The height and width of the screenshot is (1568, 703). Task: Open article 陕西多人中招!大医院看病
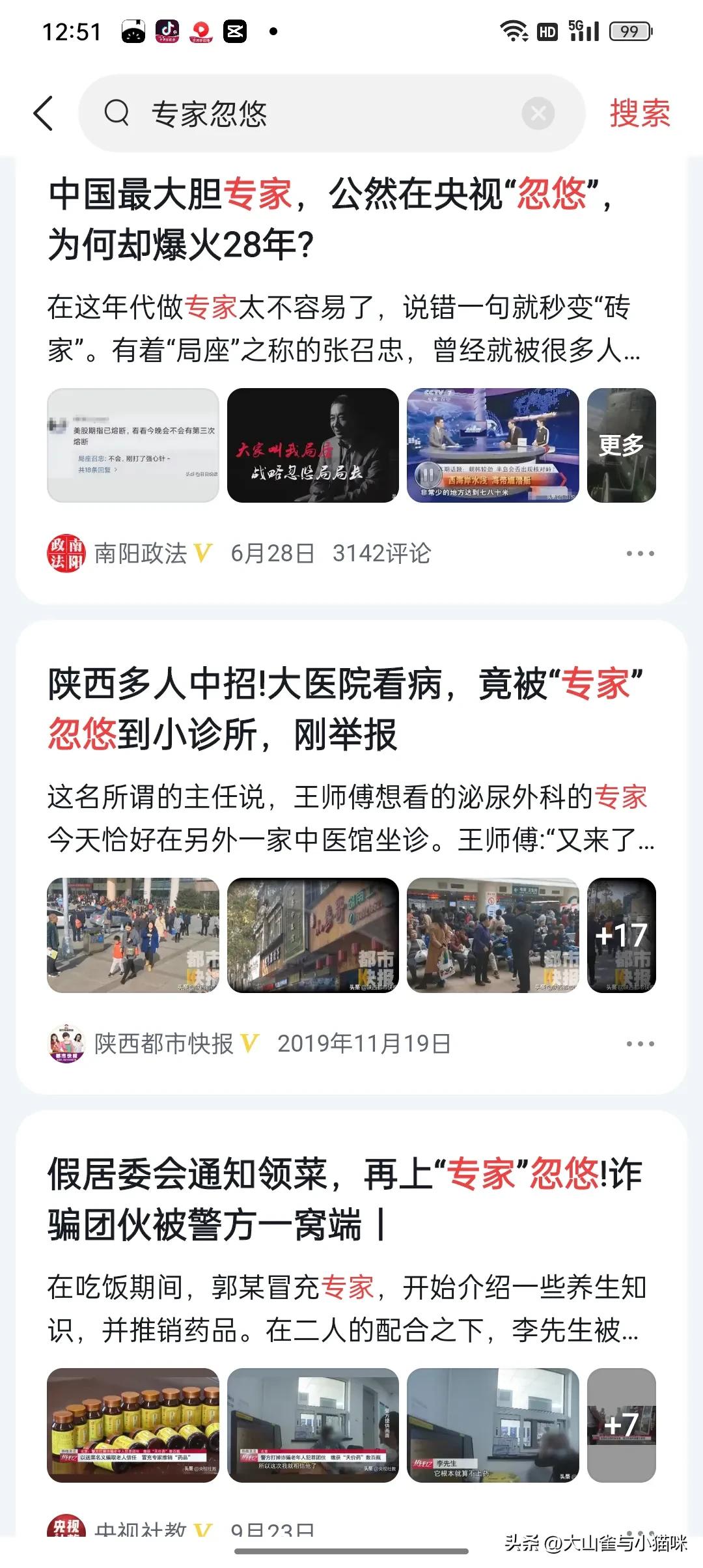coord(345,709)
